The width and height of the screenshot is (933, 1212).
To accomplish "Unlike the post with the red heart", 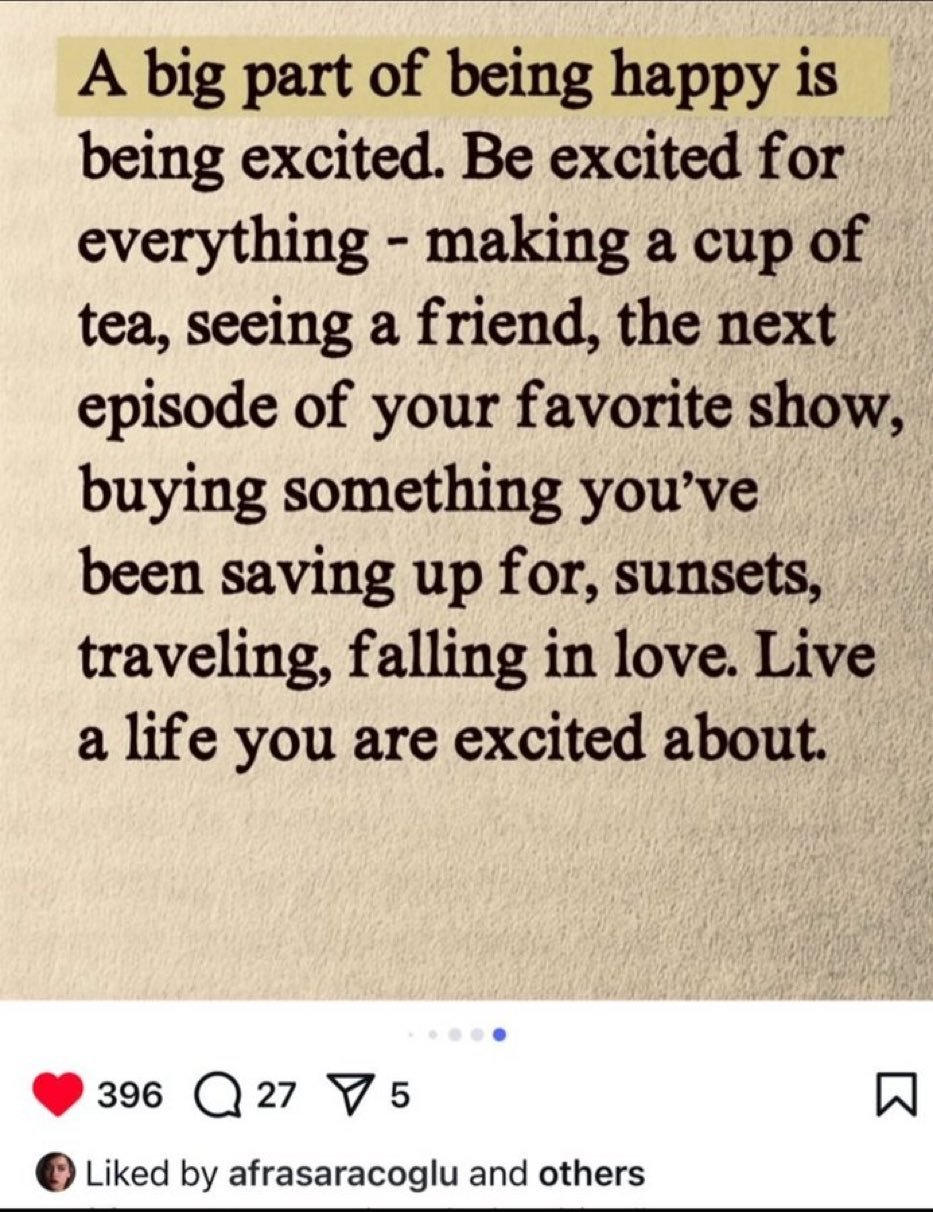I will pos(58,1095).
